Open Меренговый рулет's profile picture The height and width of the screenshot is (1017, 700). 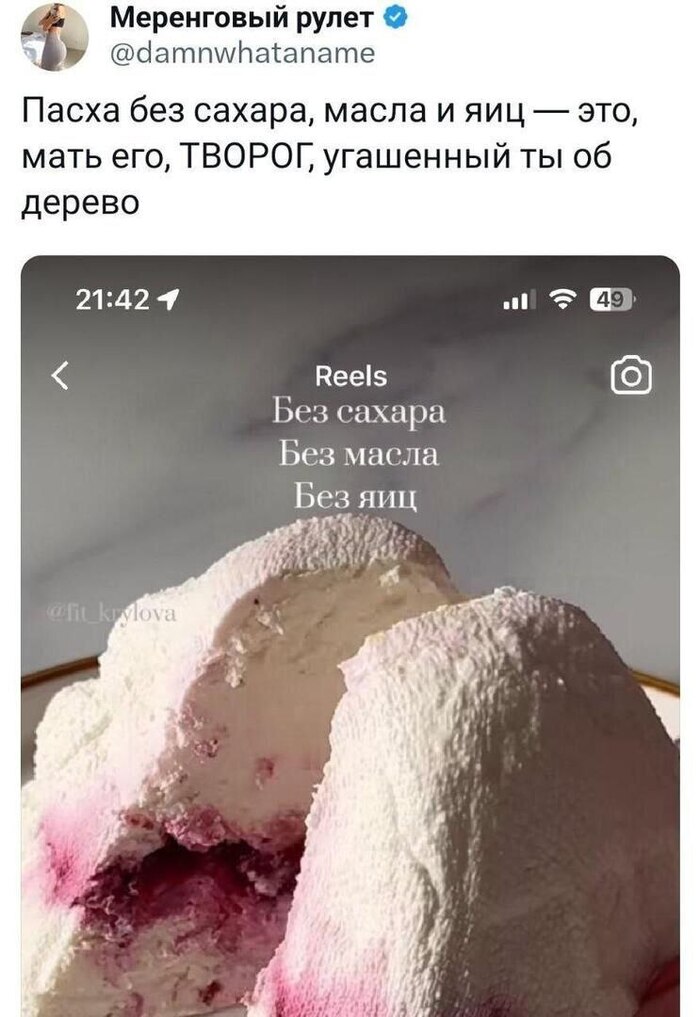pos(54,36)
